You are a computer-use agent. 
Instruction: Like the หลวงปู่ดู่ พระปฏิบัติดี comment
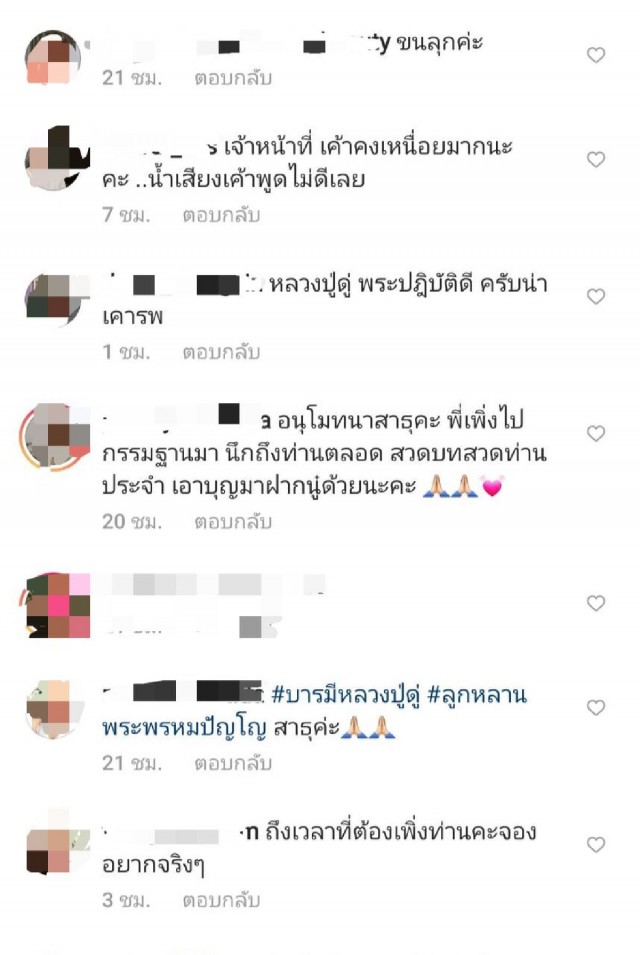[596, 297]
